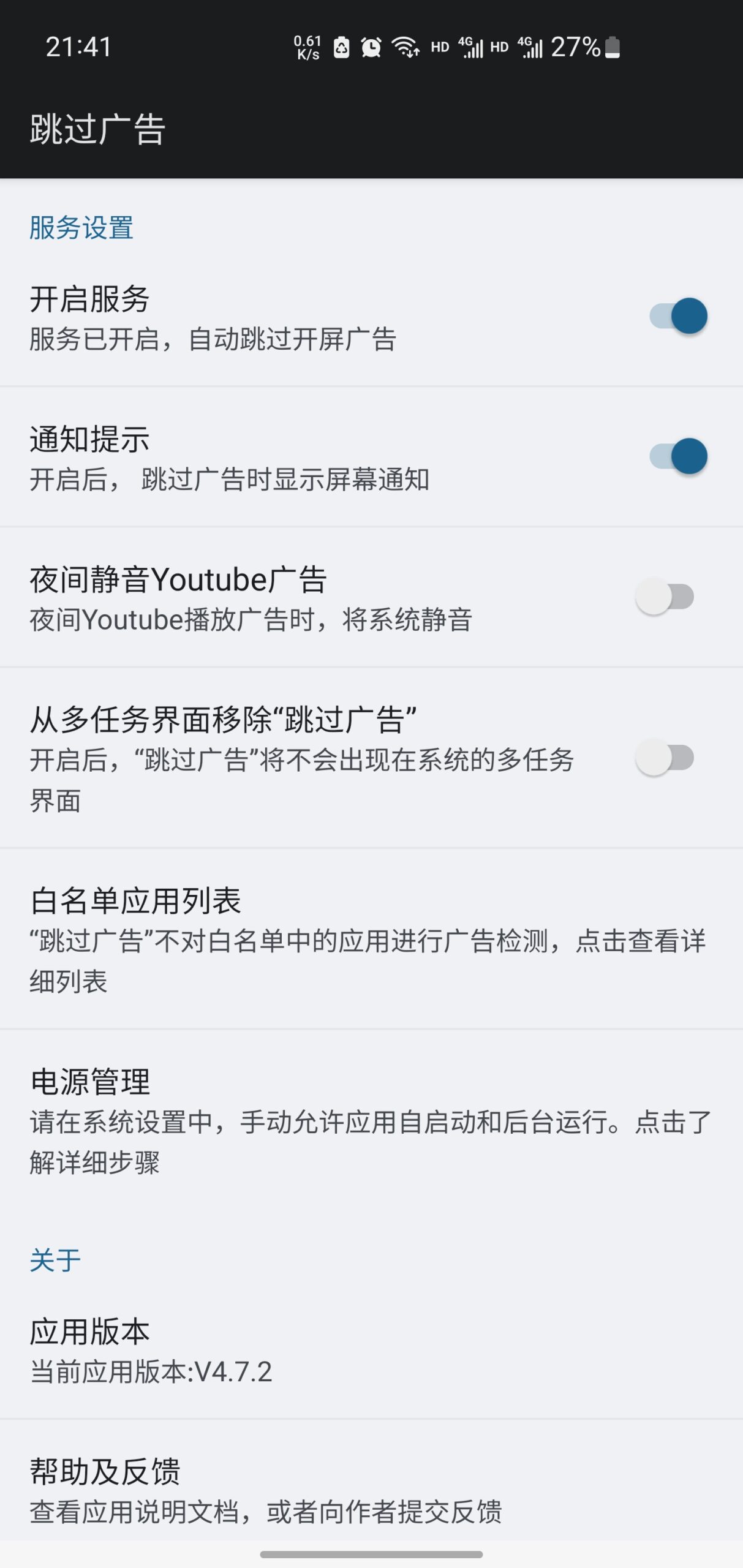Disable the 通知提示 toggle
743x1568 pixels.
tap(678, 456)
